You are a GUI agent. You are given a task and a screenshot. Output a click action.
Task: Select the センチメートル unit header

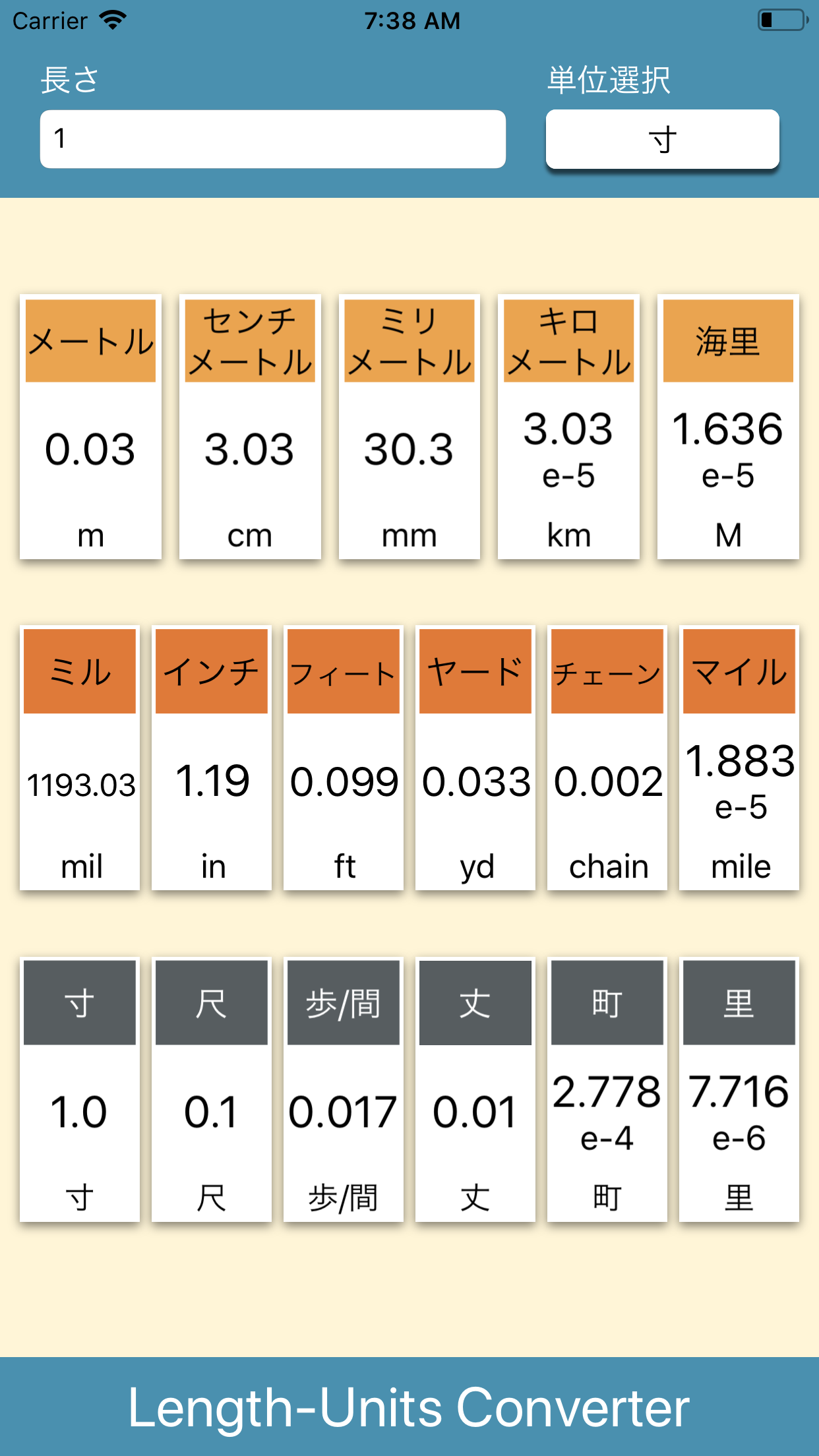(249, 340)
